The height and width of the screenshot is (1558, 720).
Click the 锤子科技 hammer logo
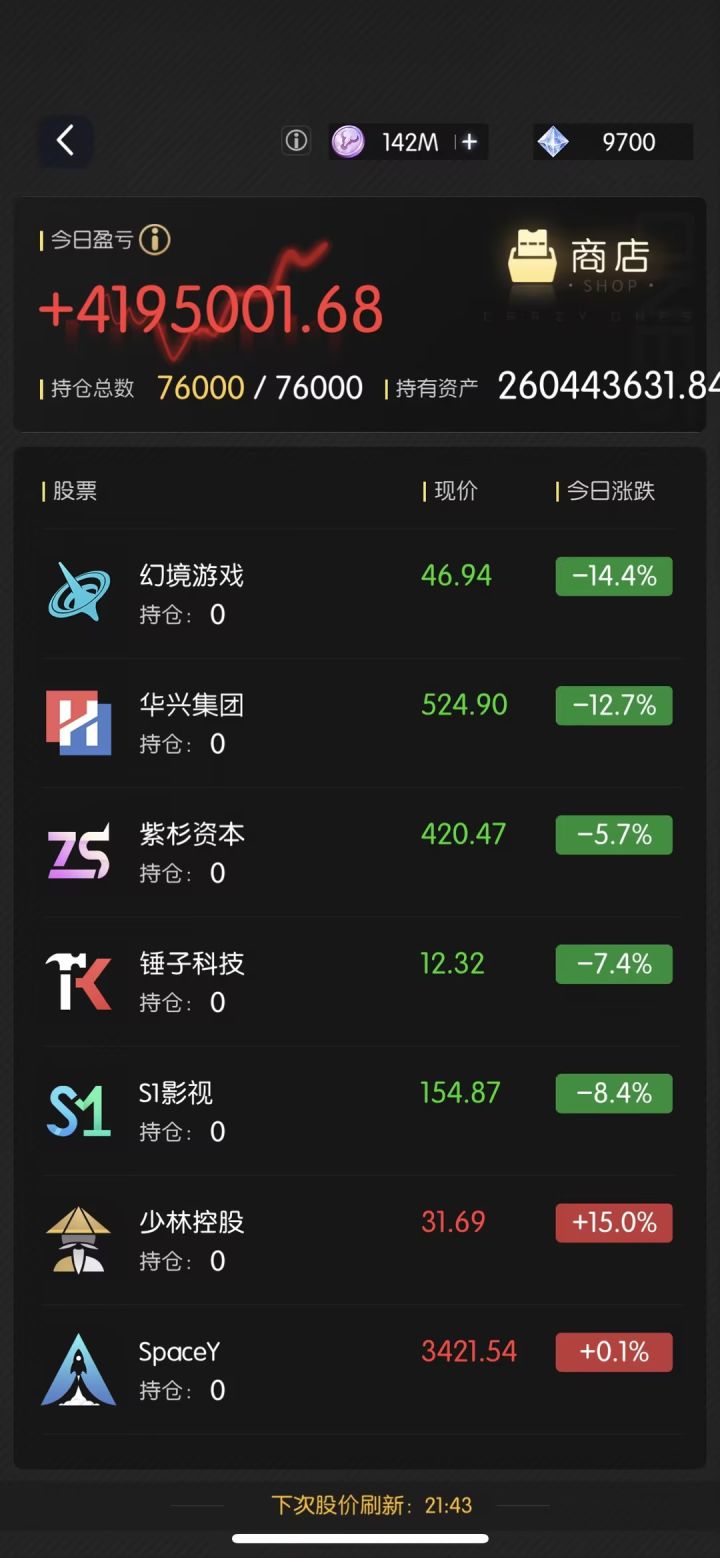click(x=78, y=980)
